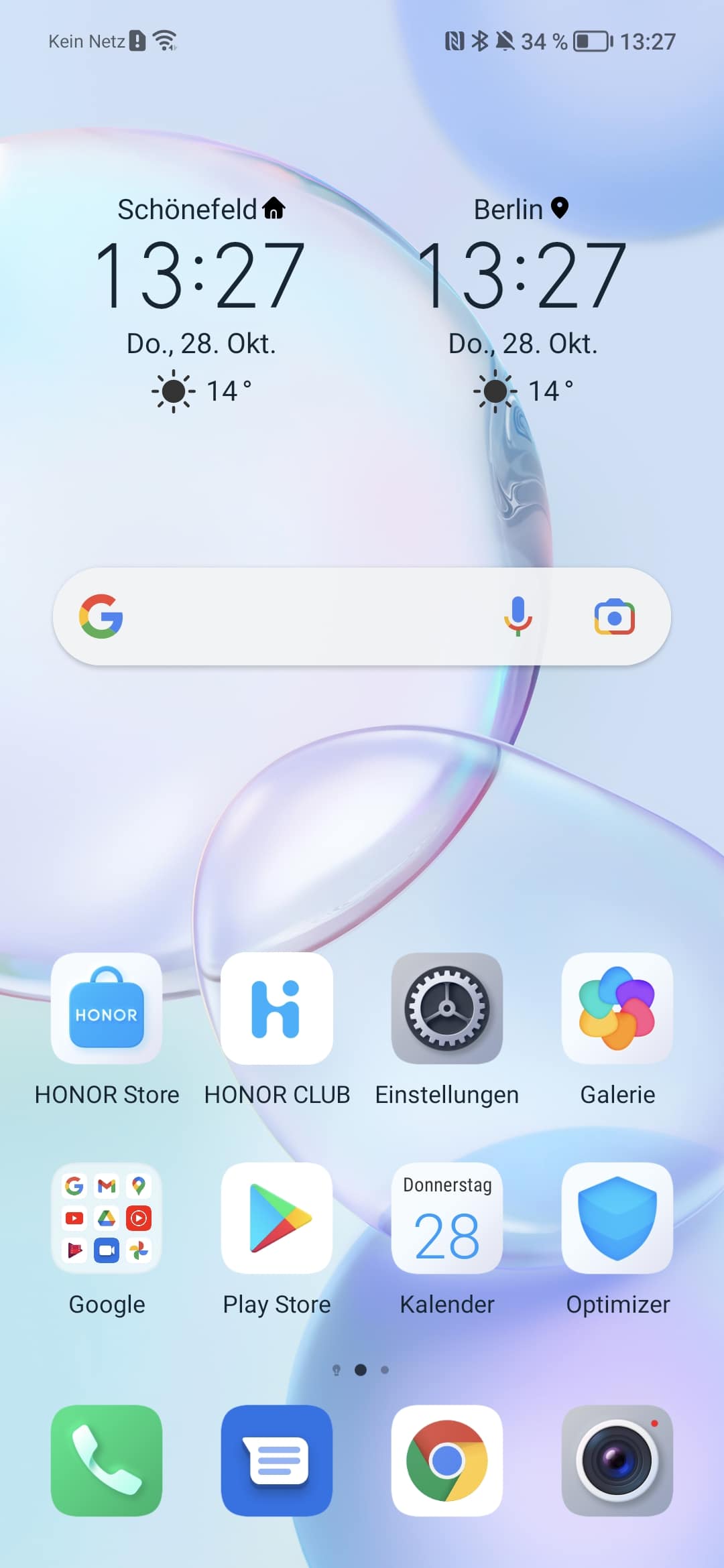724x1568 pixels.
Task: Start voice search with the microphone icon
Action: [518, 616]
